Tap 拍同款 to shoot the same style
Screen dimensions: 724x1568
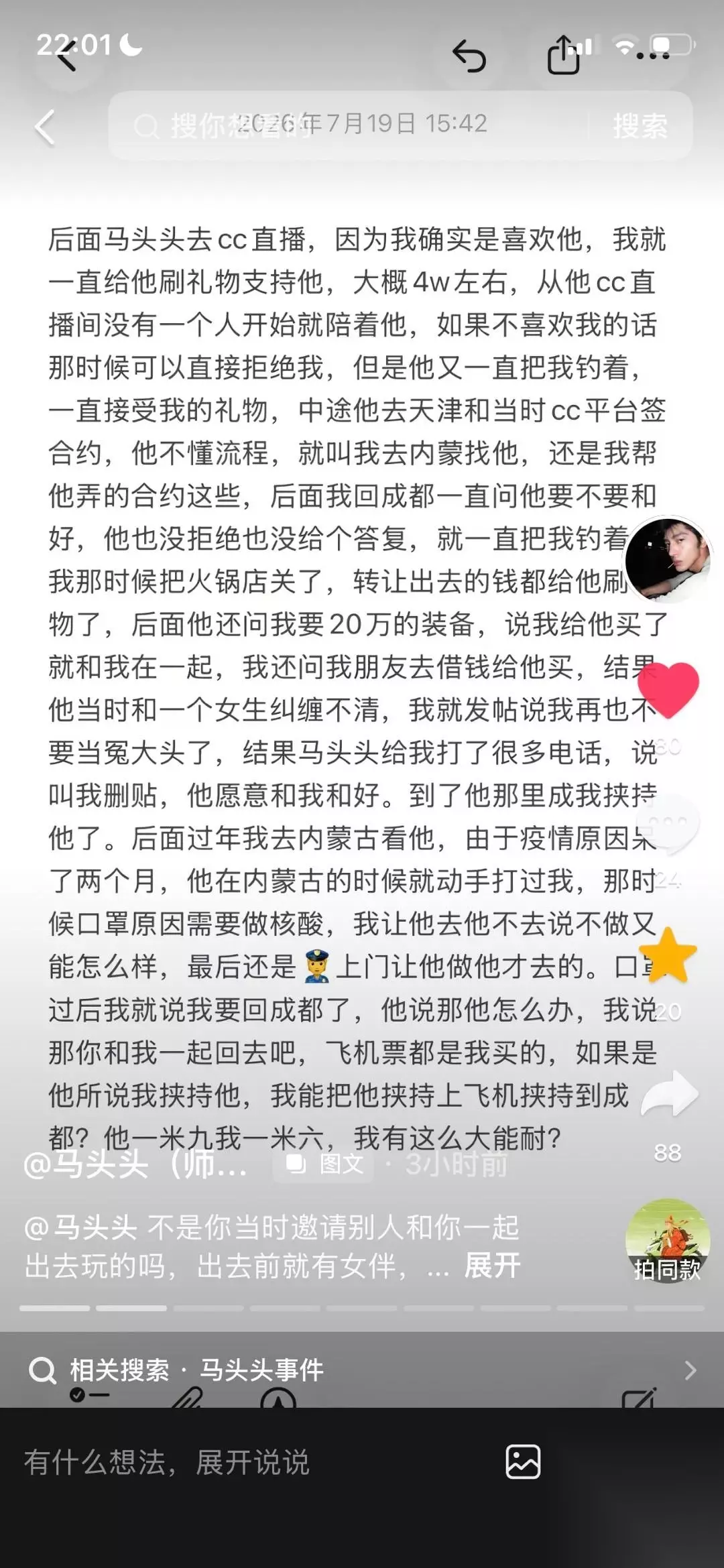pyautogui.click(x=668, y=1241)
